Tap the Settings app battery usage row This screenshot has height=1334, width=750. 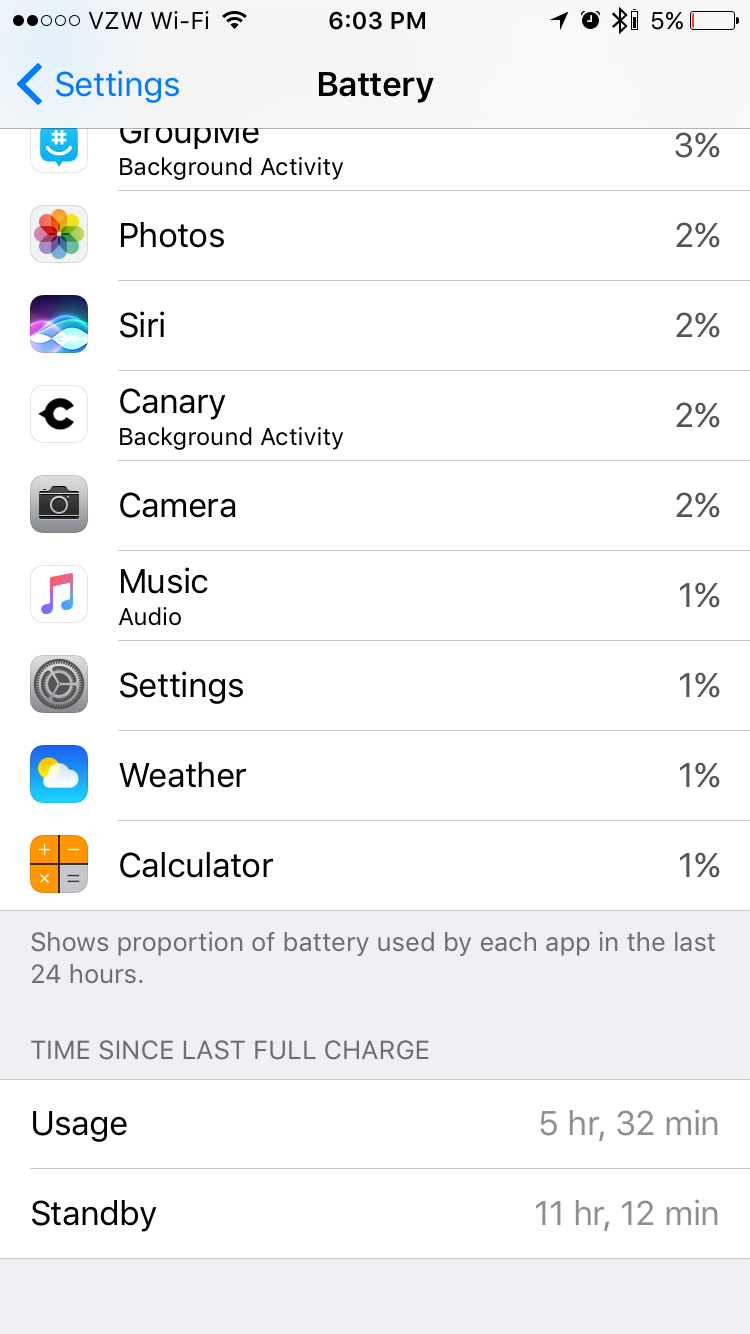coord(375,686)
